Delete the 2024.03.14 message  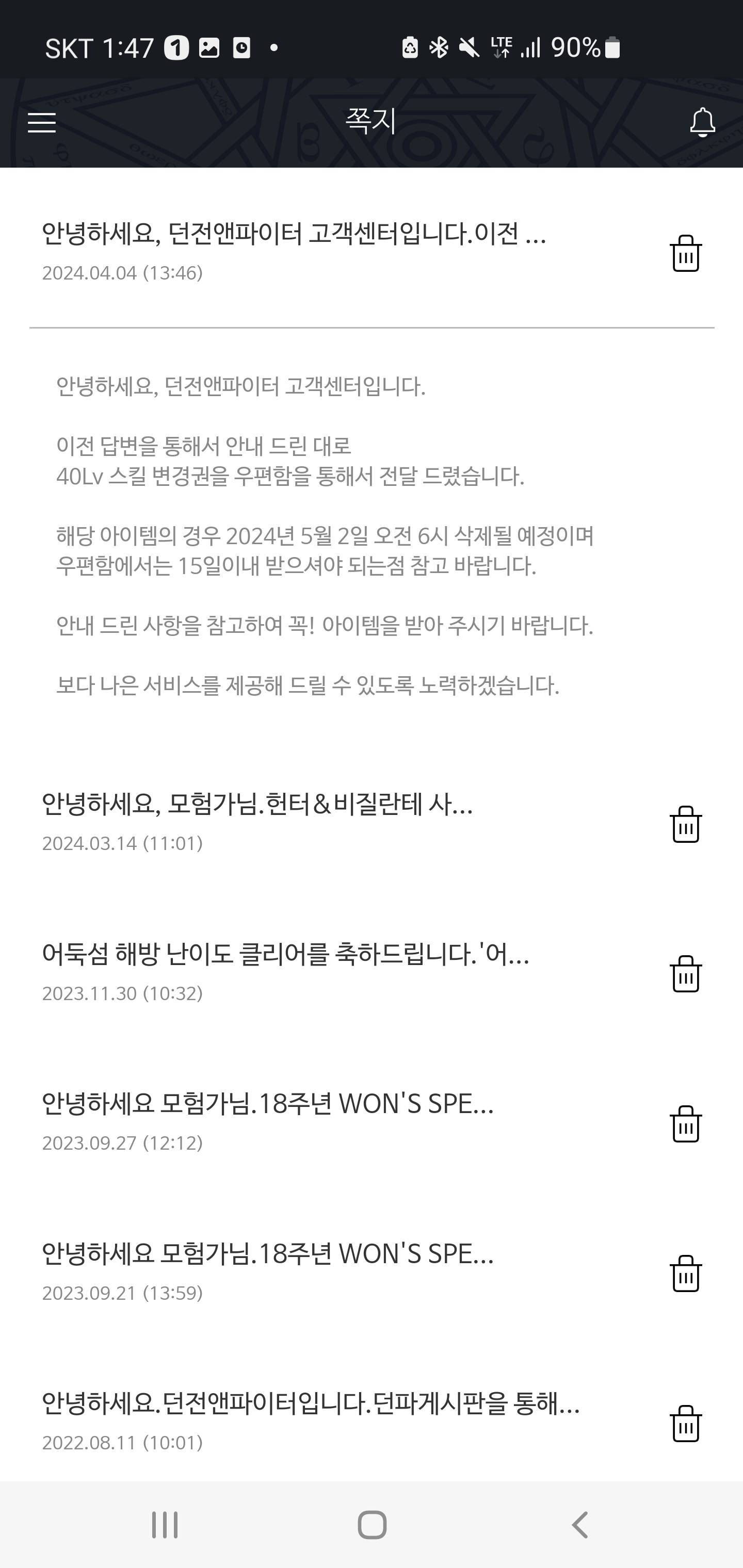[x=685, y=824]
